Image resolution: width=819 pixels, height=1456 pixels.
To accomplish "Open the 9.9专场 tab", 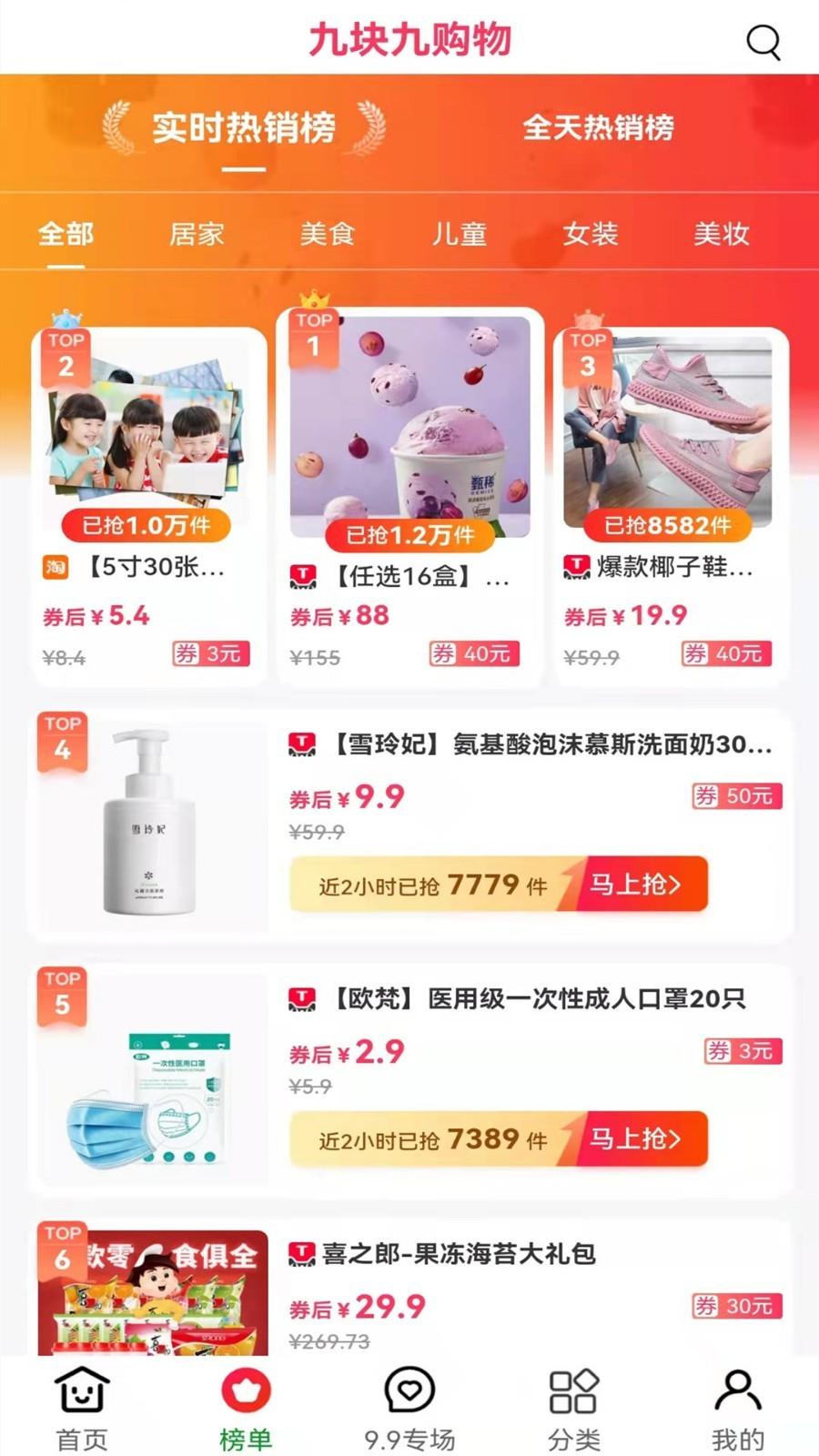I will (409, 1410).
